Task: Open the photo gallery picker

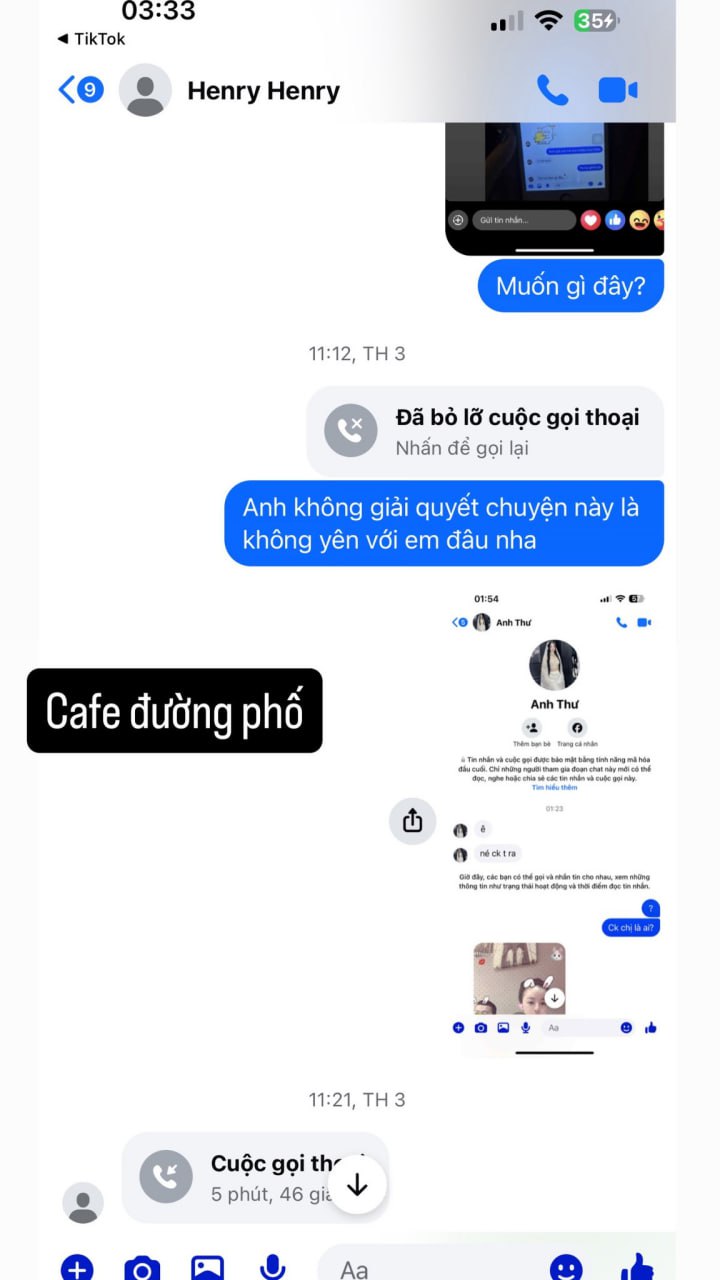Action: pos(207,1268)
